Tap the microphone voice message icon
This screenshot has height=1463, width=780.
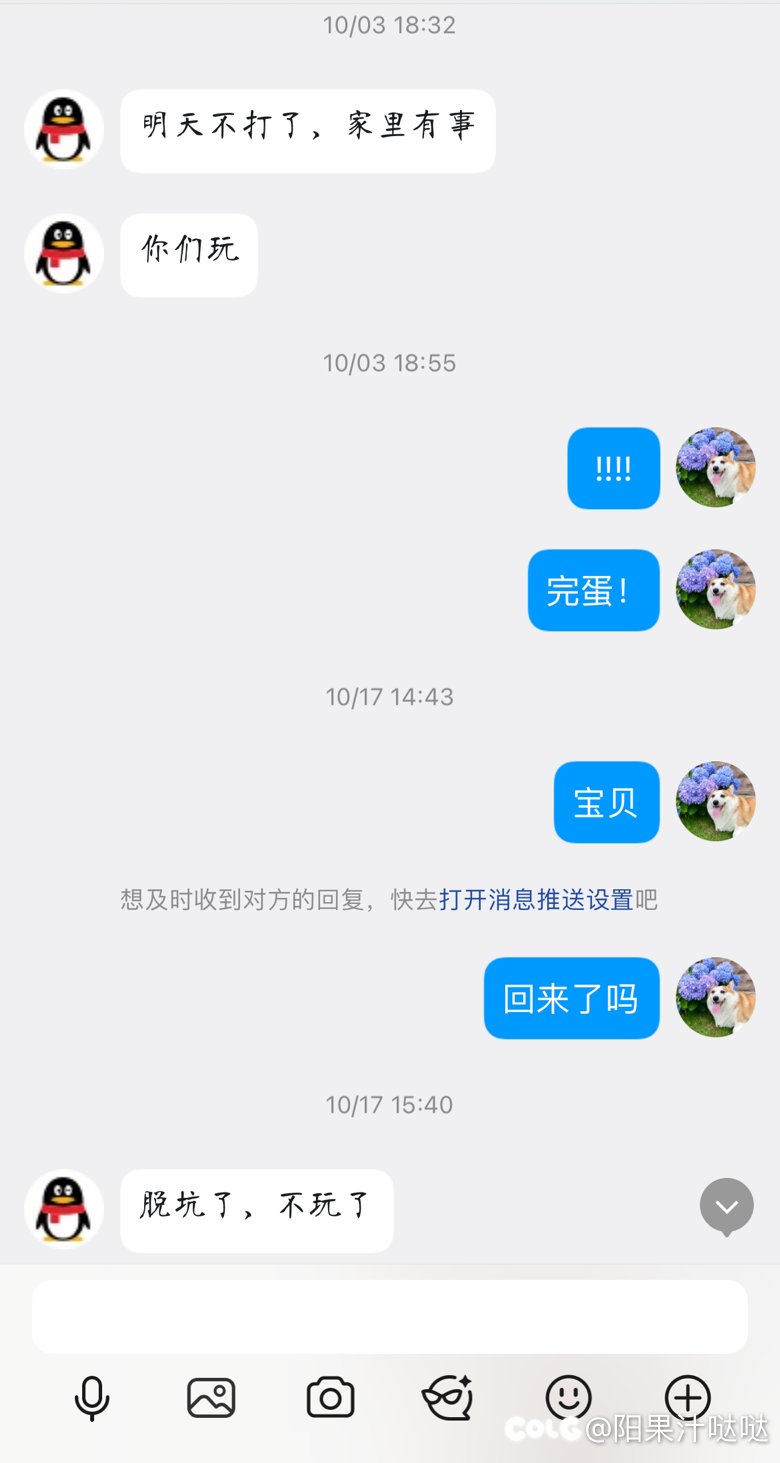tap(92, 1398)
